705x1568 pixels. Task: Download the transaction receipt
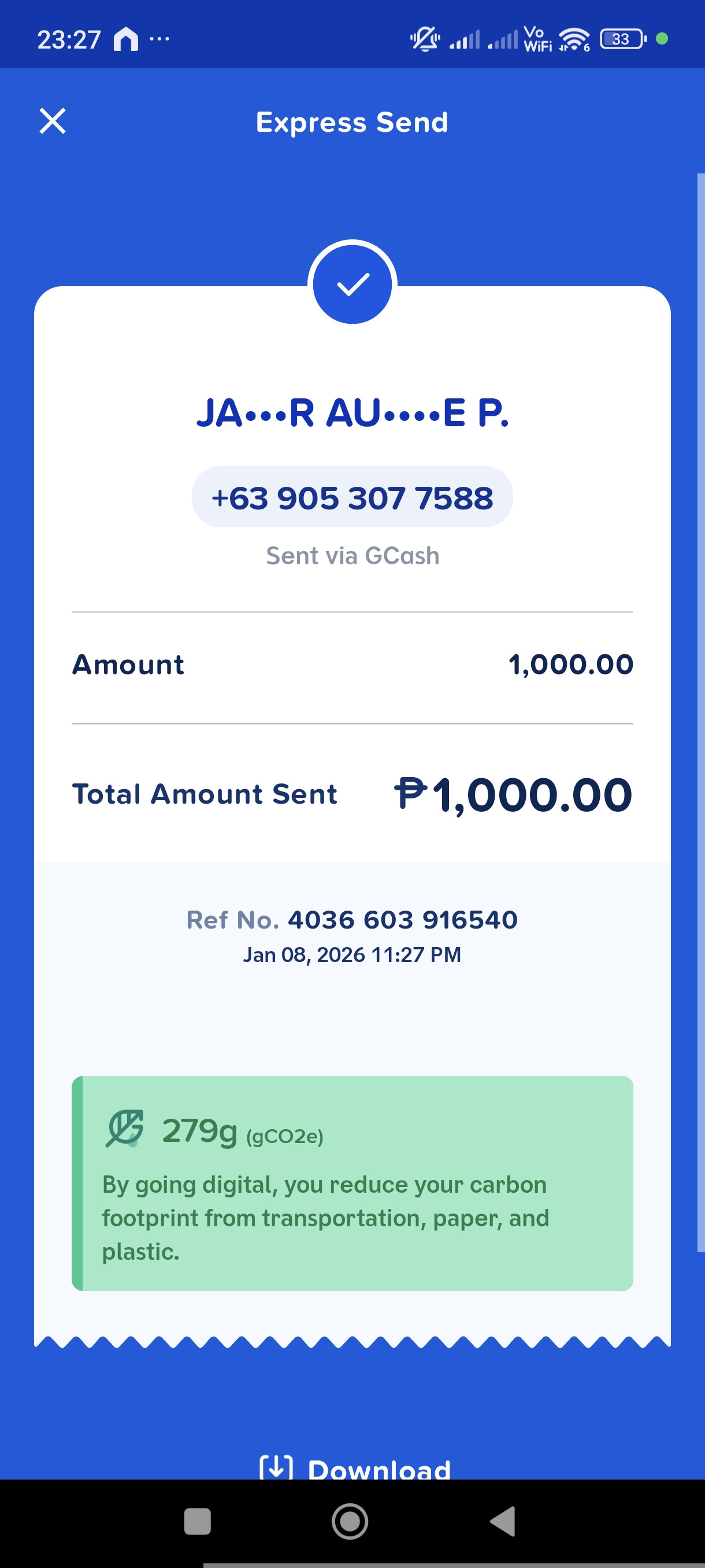355,1467
